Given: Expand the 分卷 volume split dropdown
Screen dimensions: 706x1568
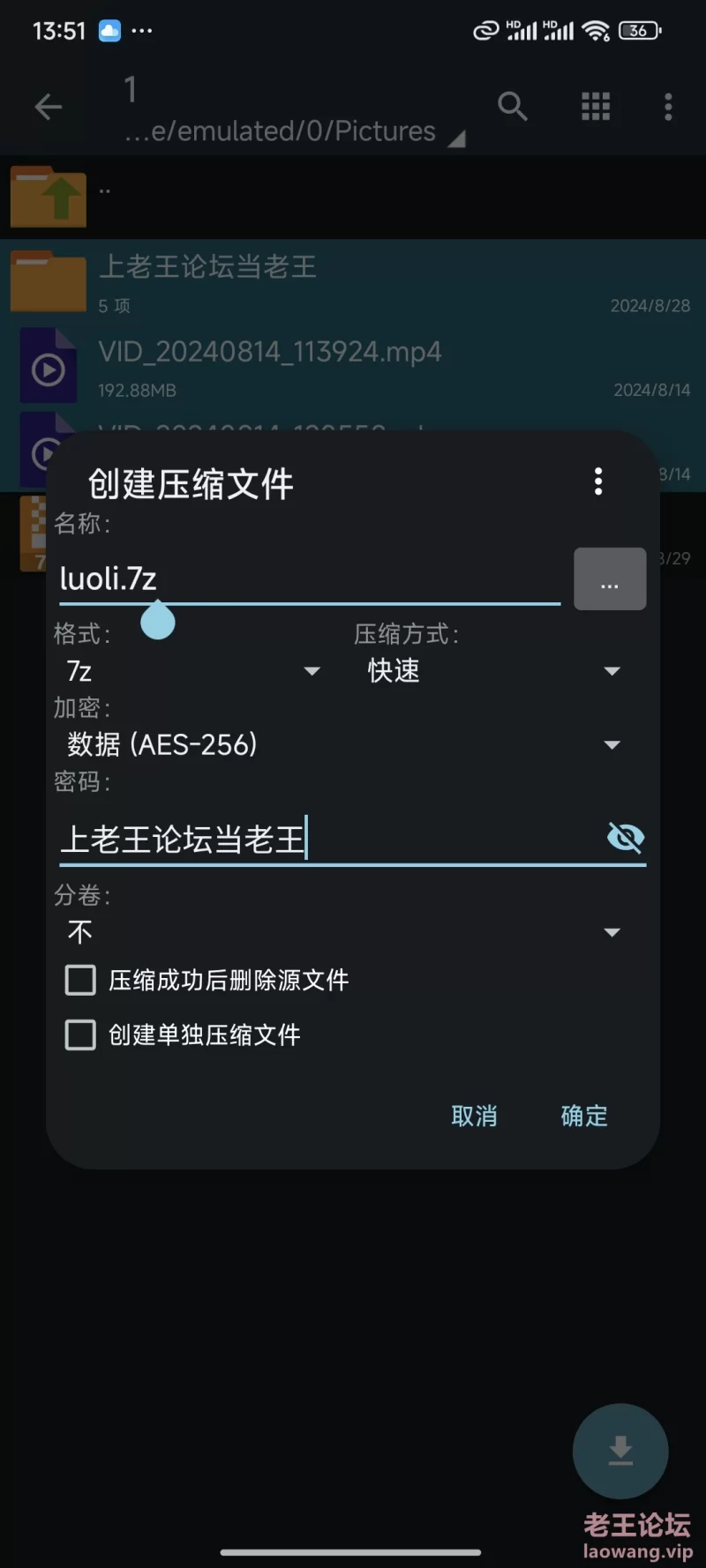Looking at the screenshot, I should tap(342, 932).
